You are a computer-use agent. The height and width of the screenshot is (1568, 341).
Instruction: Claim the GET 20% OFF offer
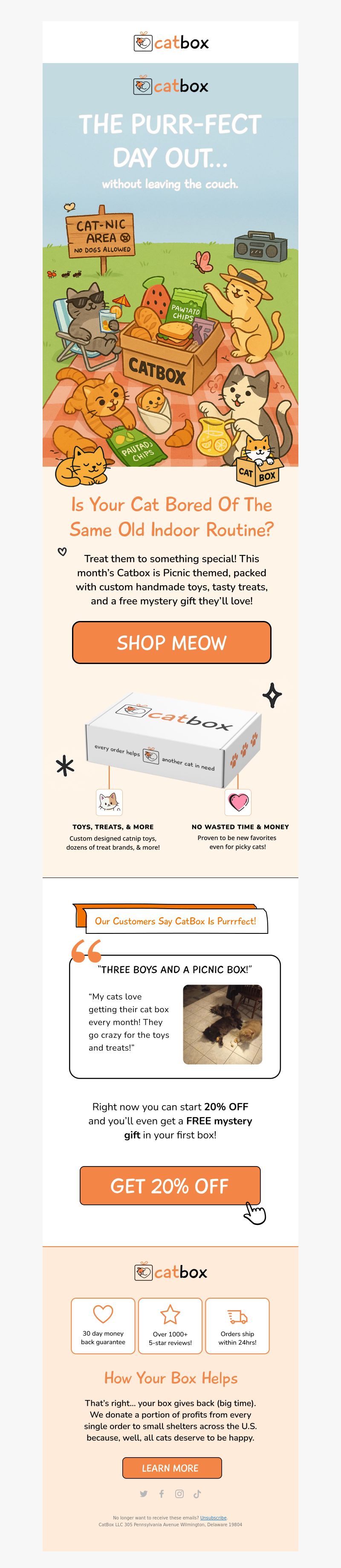[x=170, y=1185]
